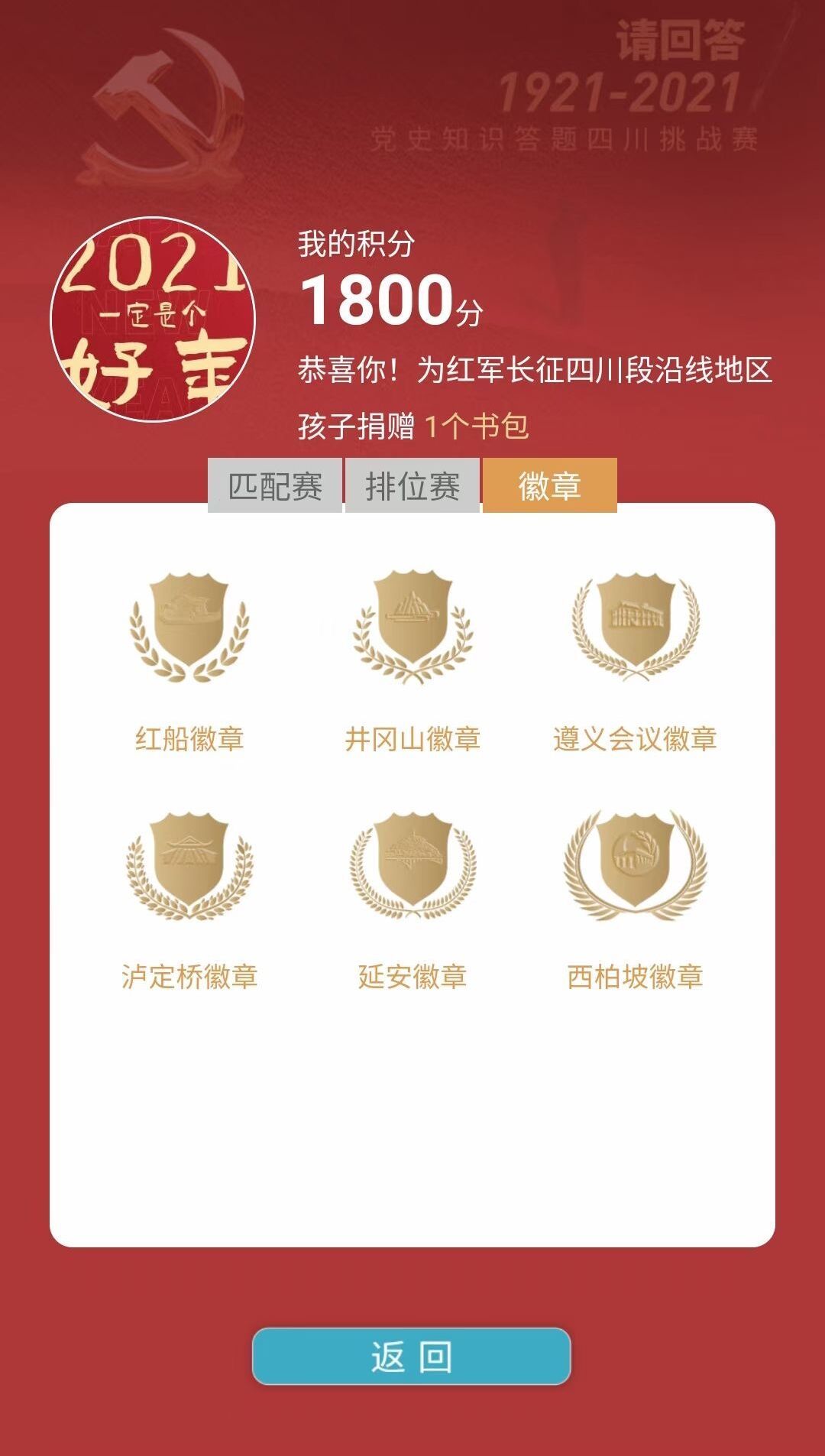Select the 徽章 tab
This screenshot has height=1456, width=825.
pos(549,486)
